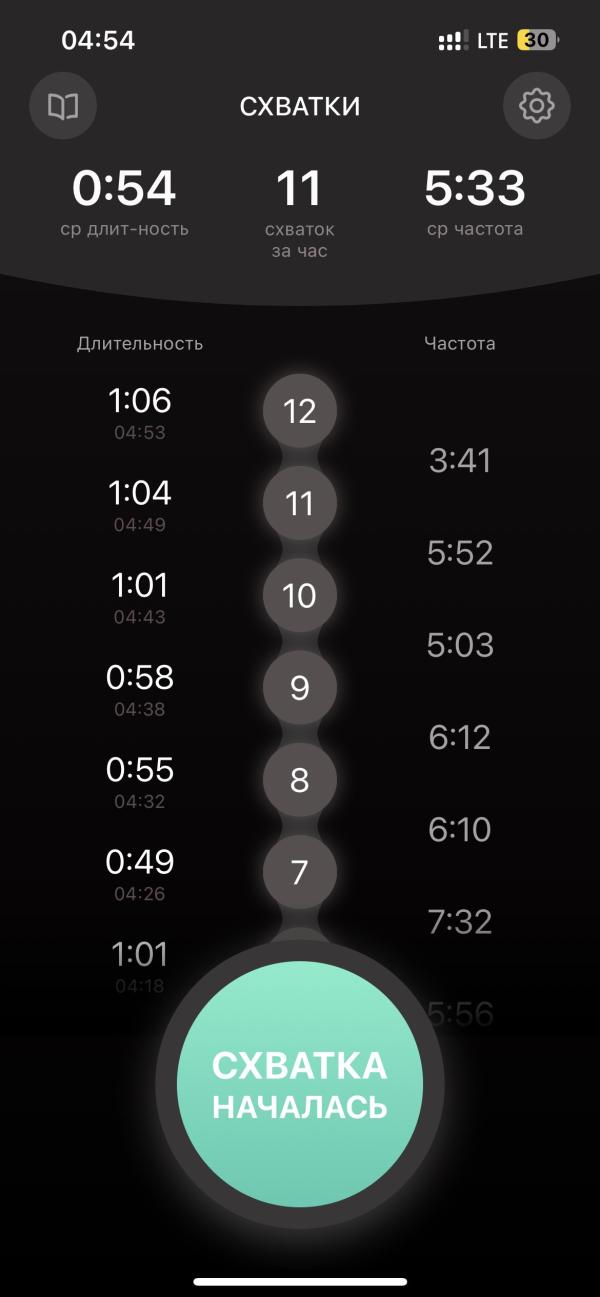Open contraction entry 10
Screen dimensions: 600x1297
coord(300,596)
